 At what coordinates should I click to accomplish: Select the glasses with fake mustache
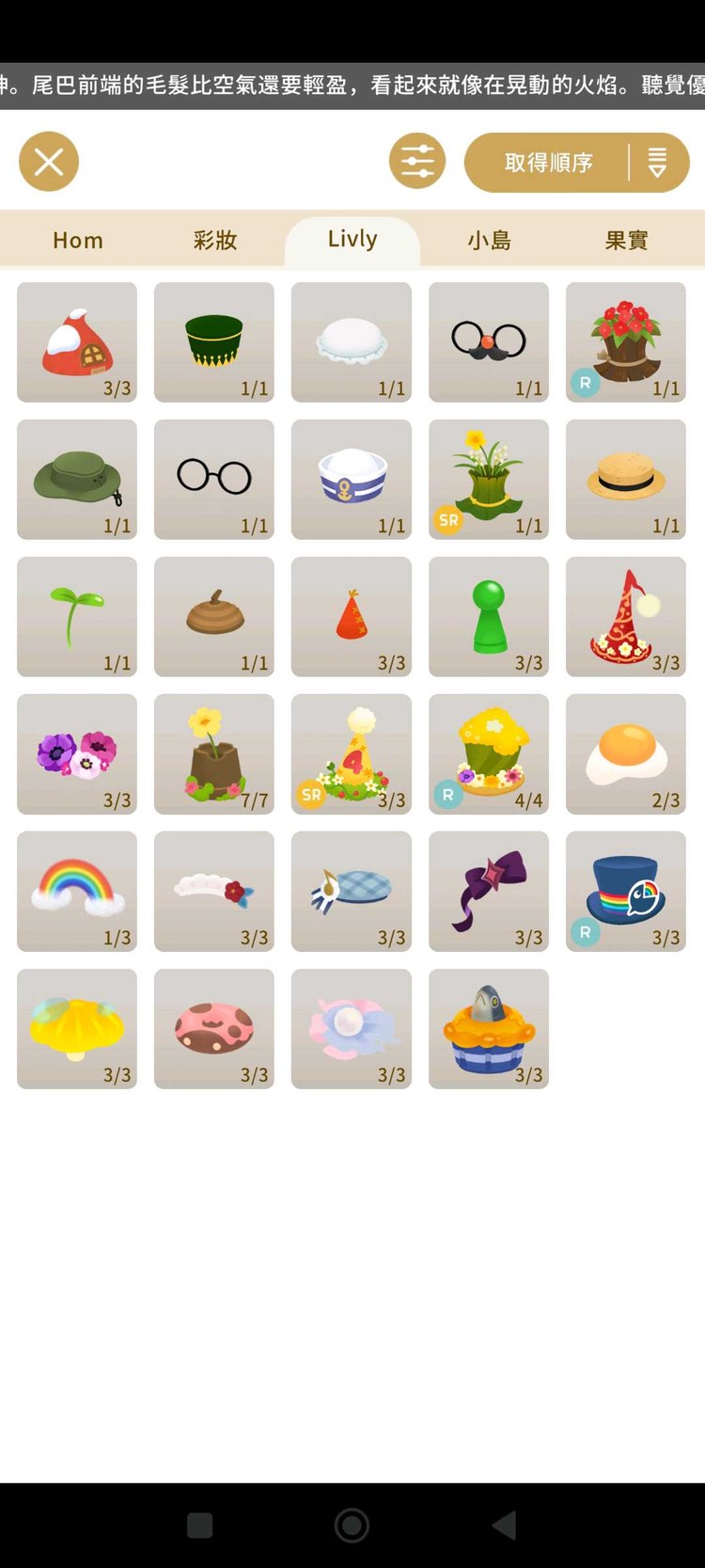click(489, 342)
